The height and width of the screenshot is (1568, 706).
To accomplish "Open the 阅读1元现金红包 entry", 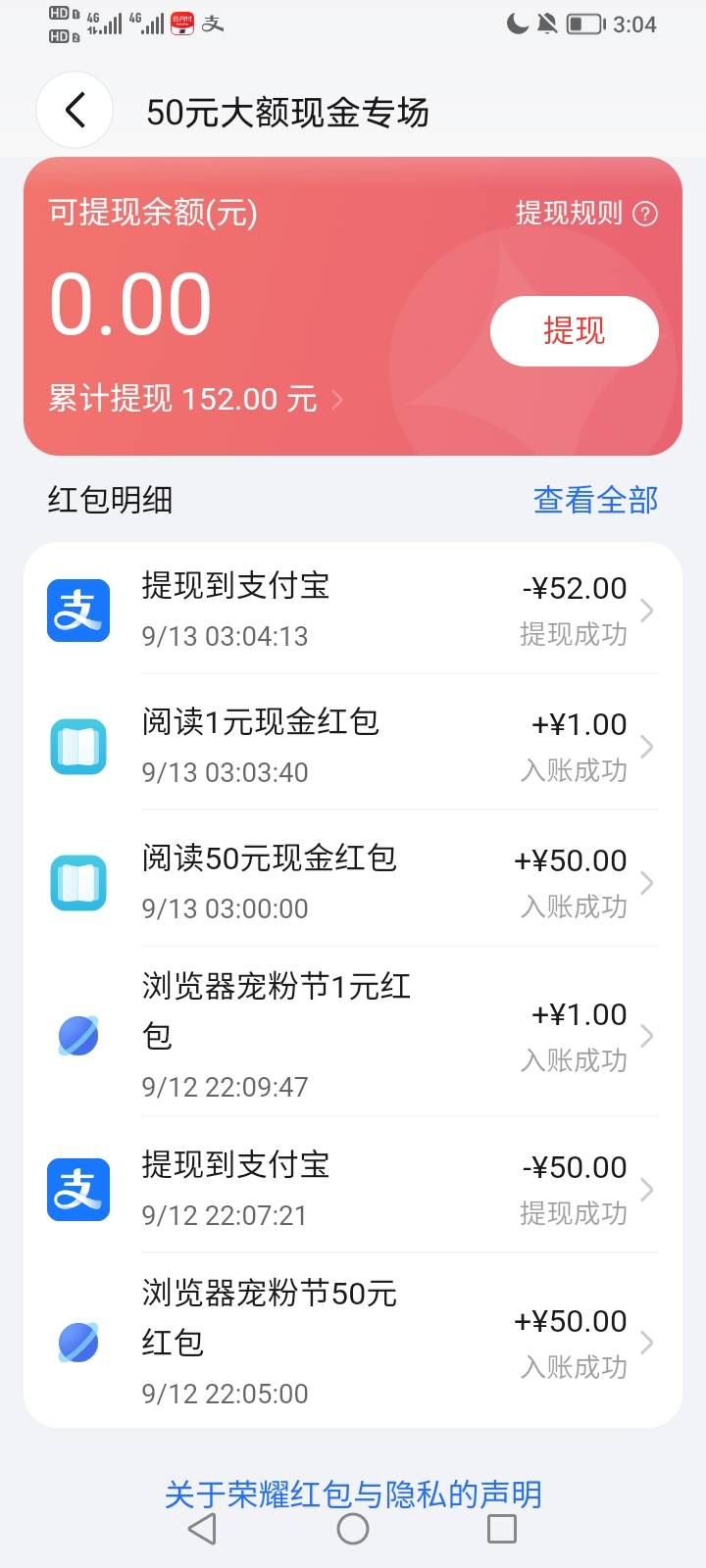I will click(x=353, y=746).
